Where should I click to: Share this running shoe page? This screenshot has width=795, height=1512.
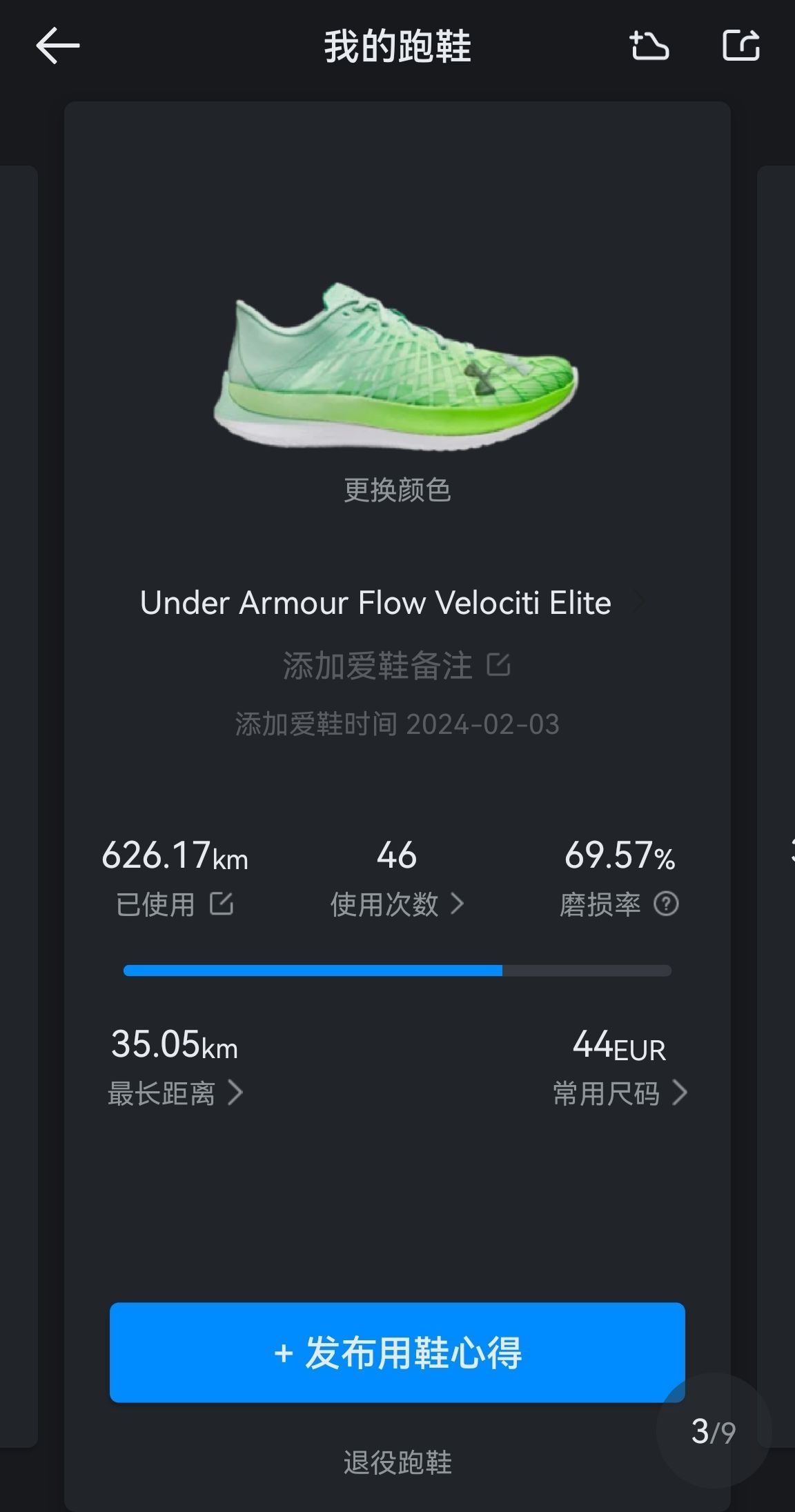(x=741, y=46)
